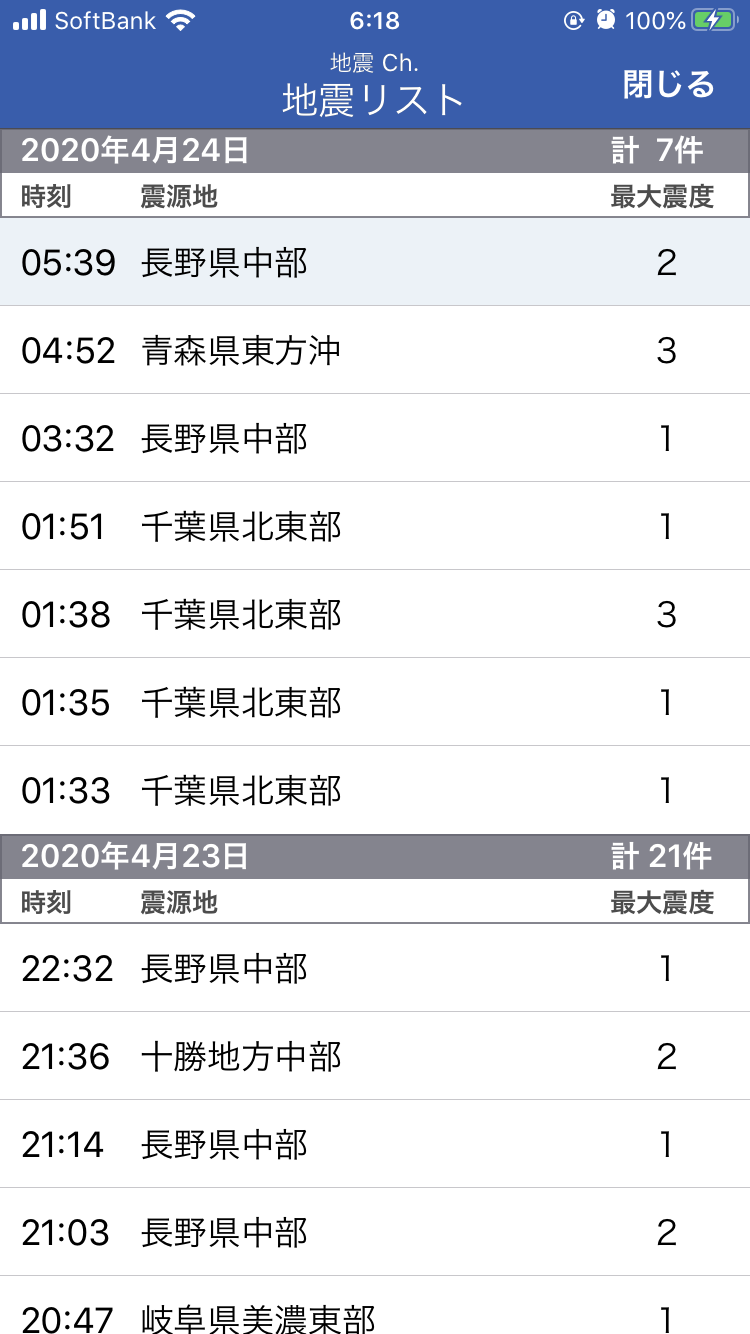This screenshot has height=1334, width=750.
Task: View the 01:33 千葉県北東部 earthquake
Action: pyautogui.click(x=375, y=790)
